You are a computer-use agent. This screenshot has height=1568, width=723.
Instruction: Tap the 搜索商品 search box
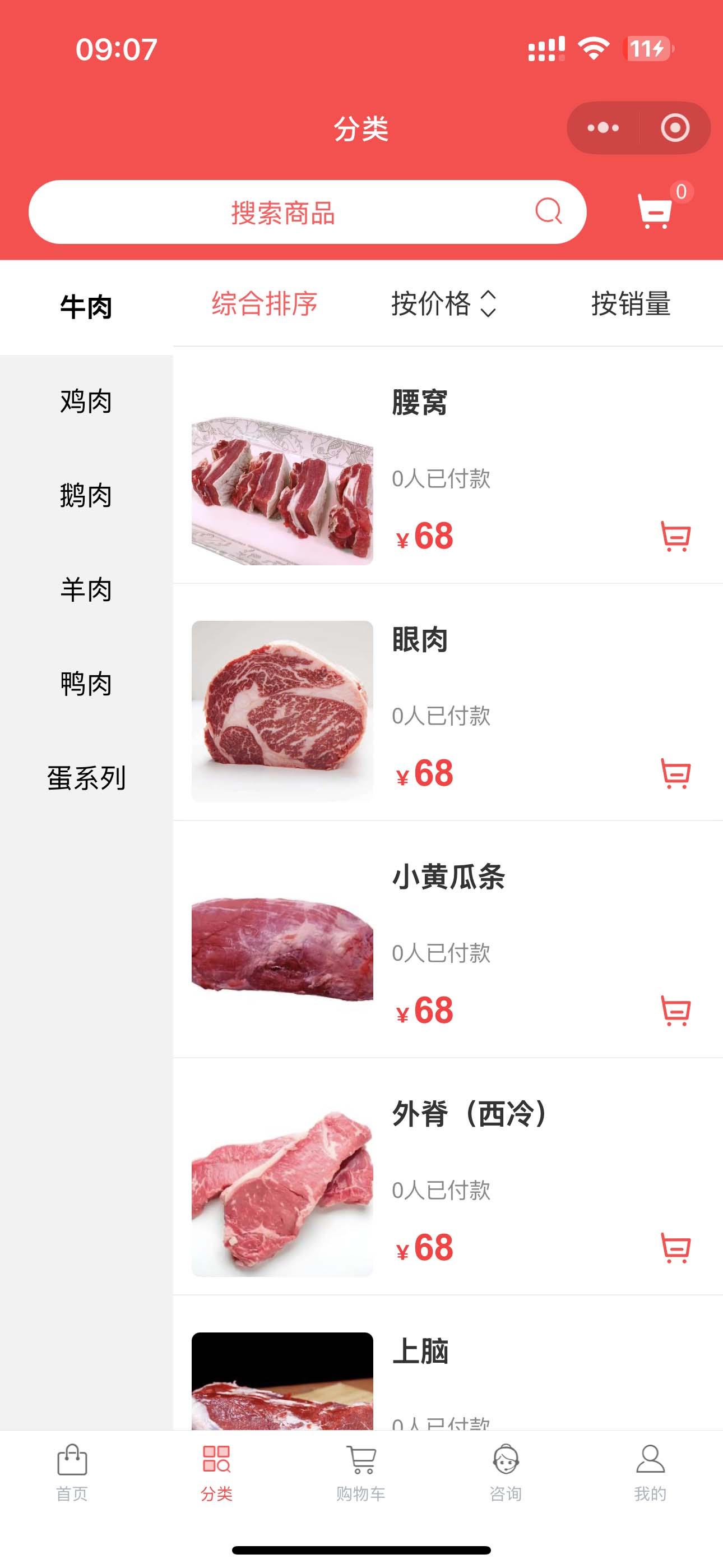coord(307,213)
